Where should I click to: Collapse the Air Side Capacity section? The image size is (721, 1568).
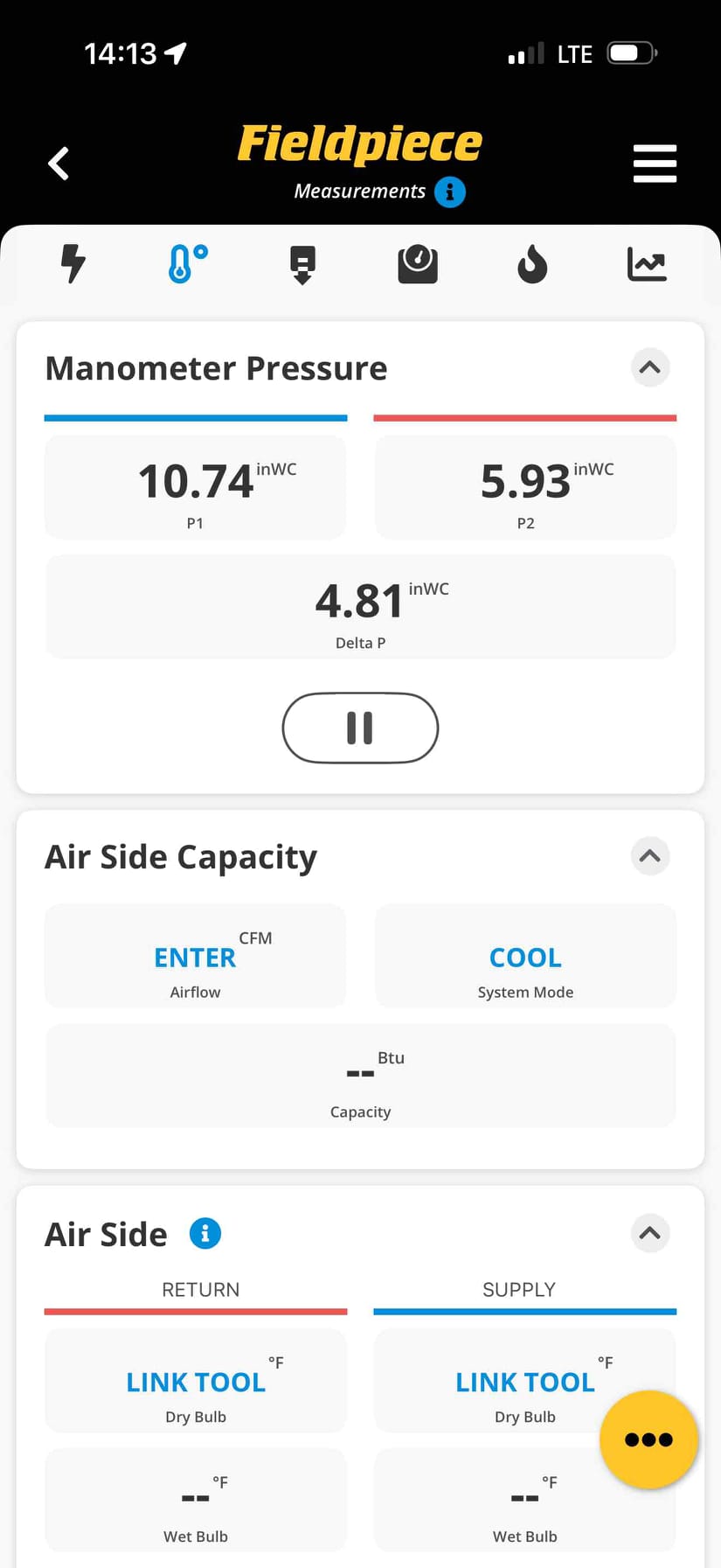[650, 856]
